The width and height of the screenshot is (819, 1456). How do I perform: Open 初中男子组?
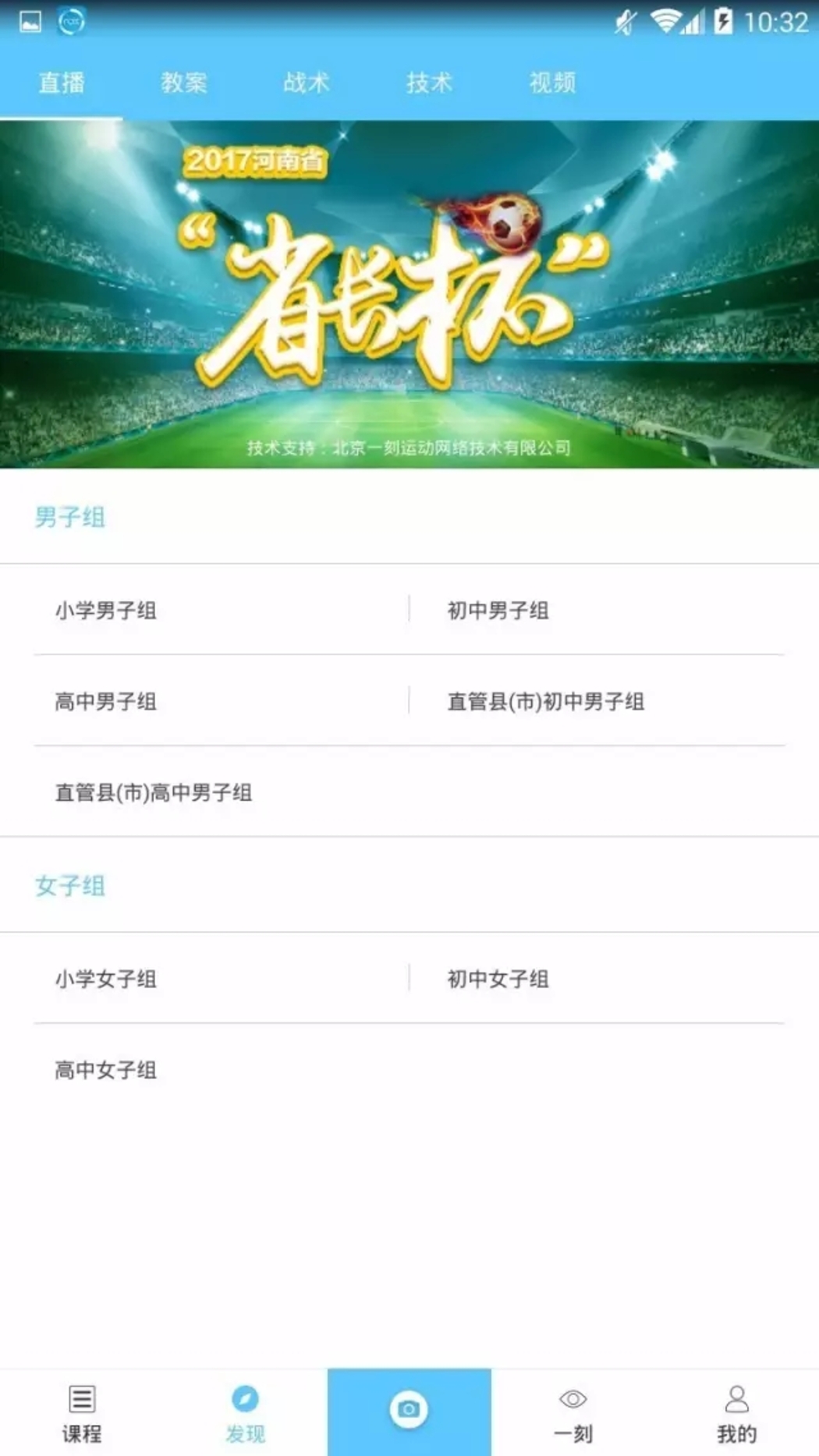[498, 610]
